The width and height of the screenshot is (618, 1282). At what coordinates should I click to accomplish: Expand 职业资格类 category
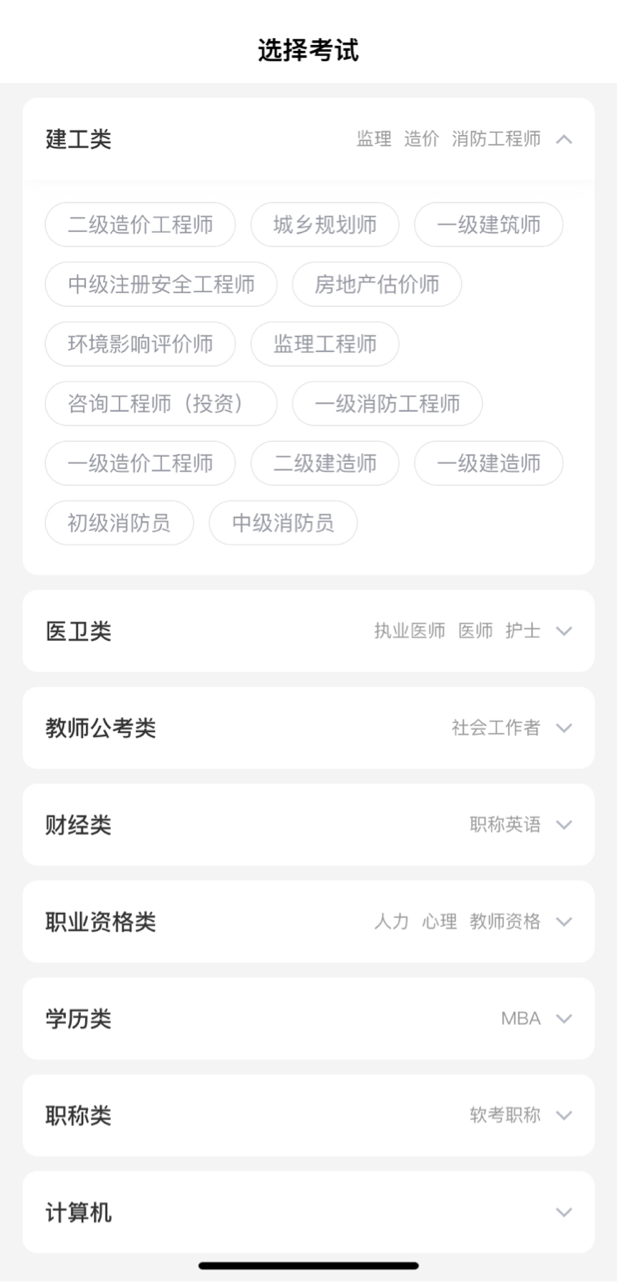coord(563,922)
